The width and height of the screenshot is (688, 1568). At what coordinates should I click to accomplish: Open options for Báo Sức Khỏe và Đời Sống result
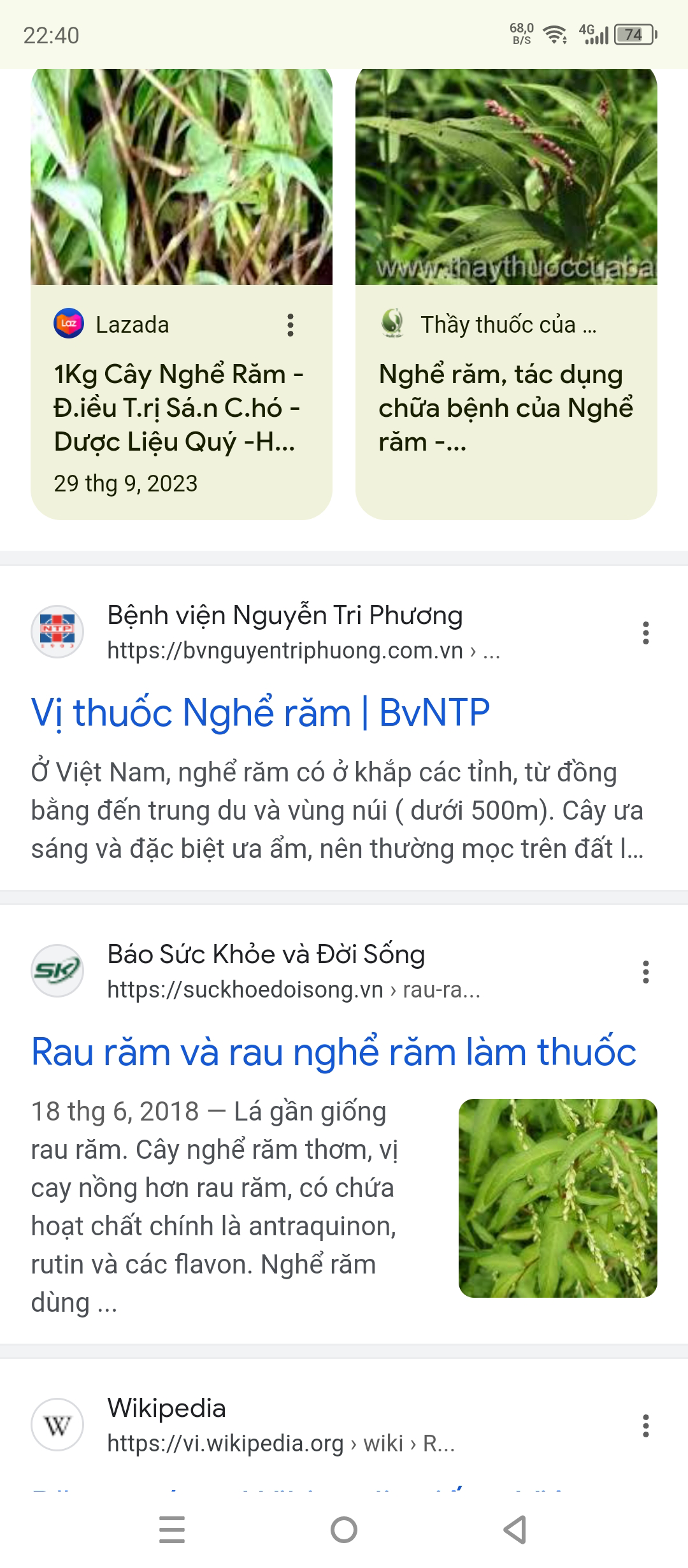click(x=645, y=972)
